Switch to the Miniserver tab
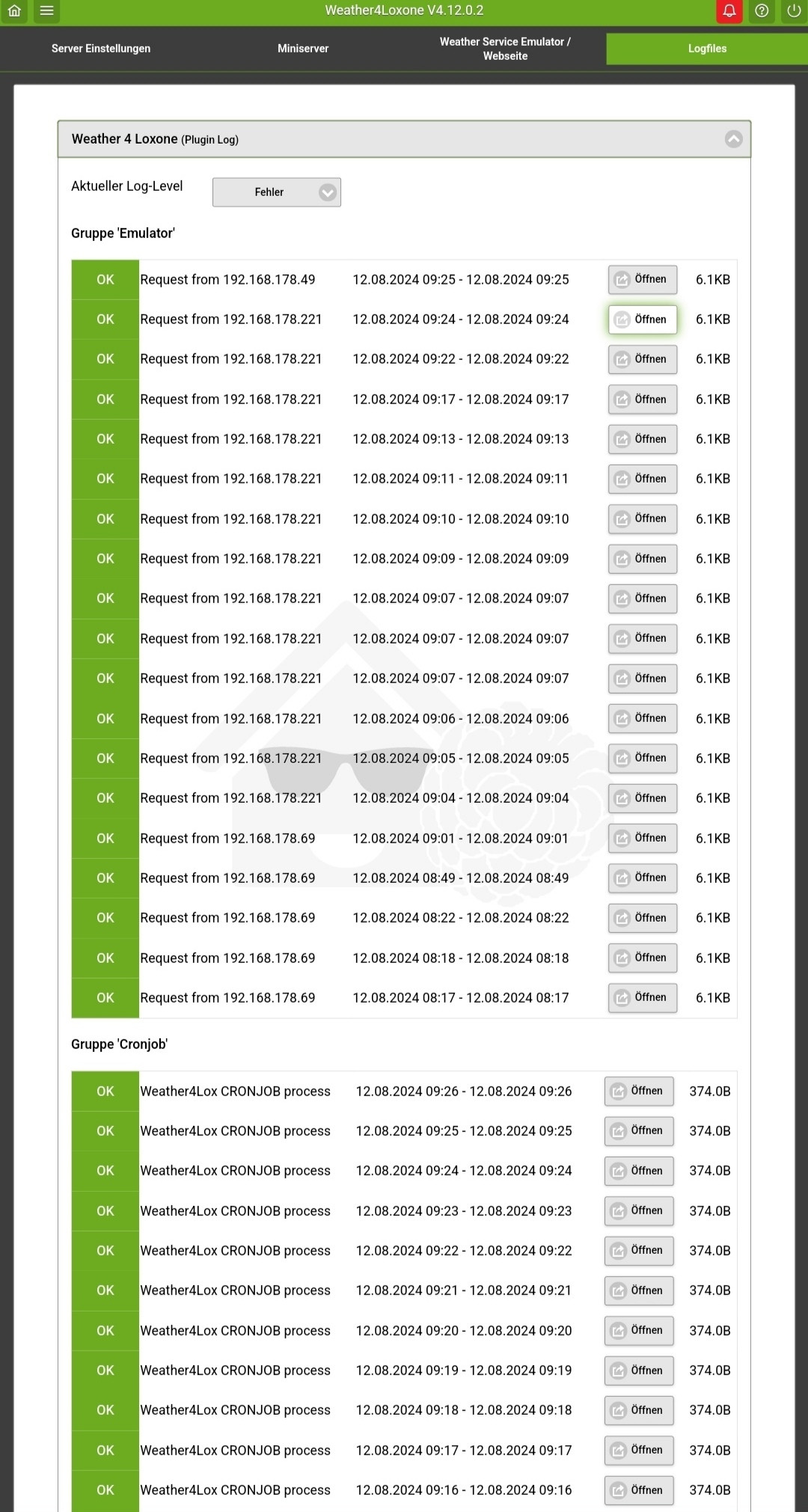 303,49
